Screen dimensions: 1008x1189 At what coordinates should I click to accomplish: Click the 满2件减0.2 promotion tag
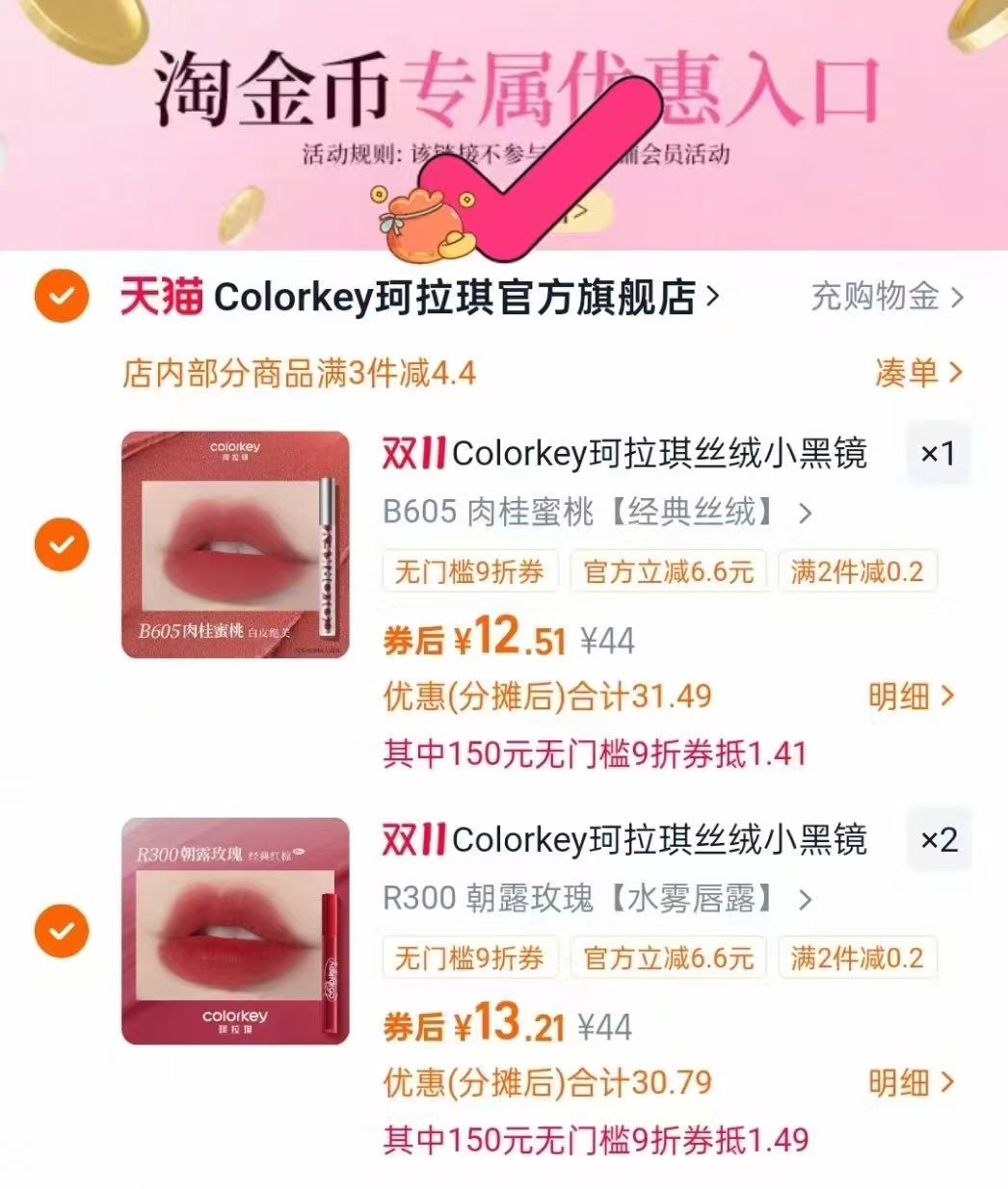(858, 570)
